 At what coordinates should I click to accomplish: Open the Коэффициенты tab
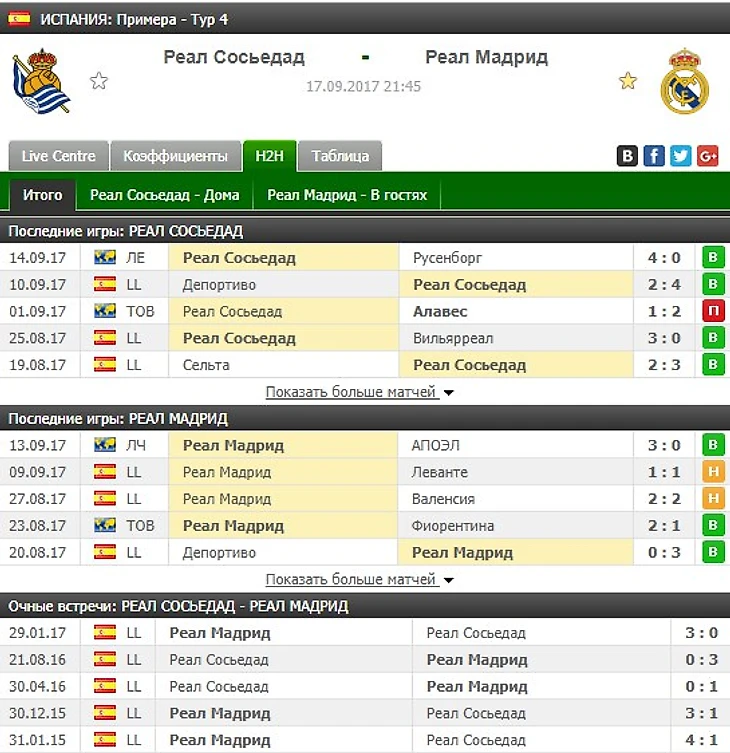tap(175, 156)
